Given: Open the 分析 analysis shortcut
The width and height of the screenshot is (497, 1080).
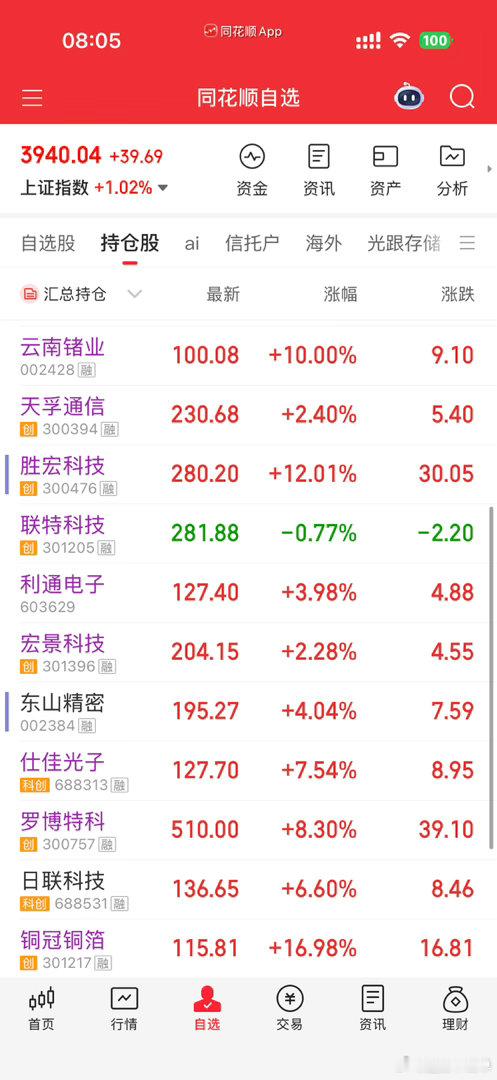Looking at the screenshot, I should 452,170.
